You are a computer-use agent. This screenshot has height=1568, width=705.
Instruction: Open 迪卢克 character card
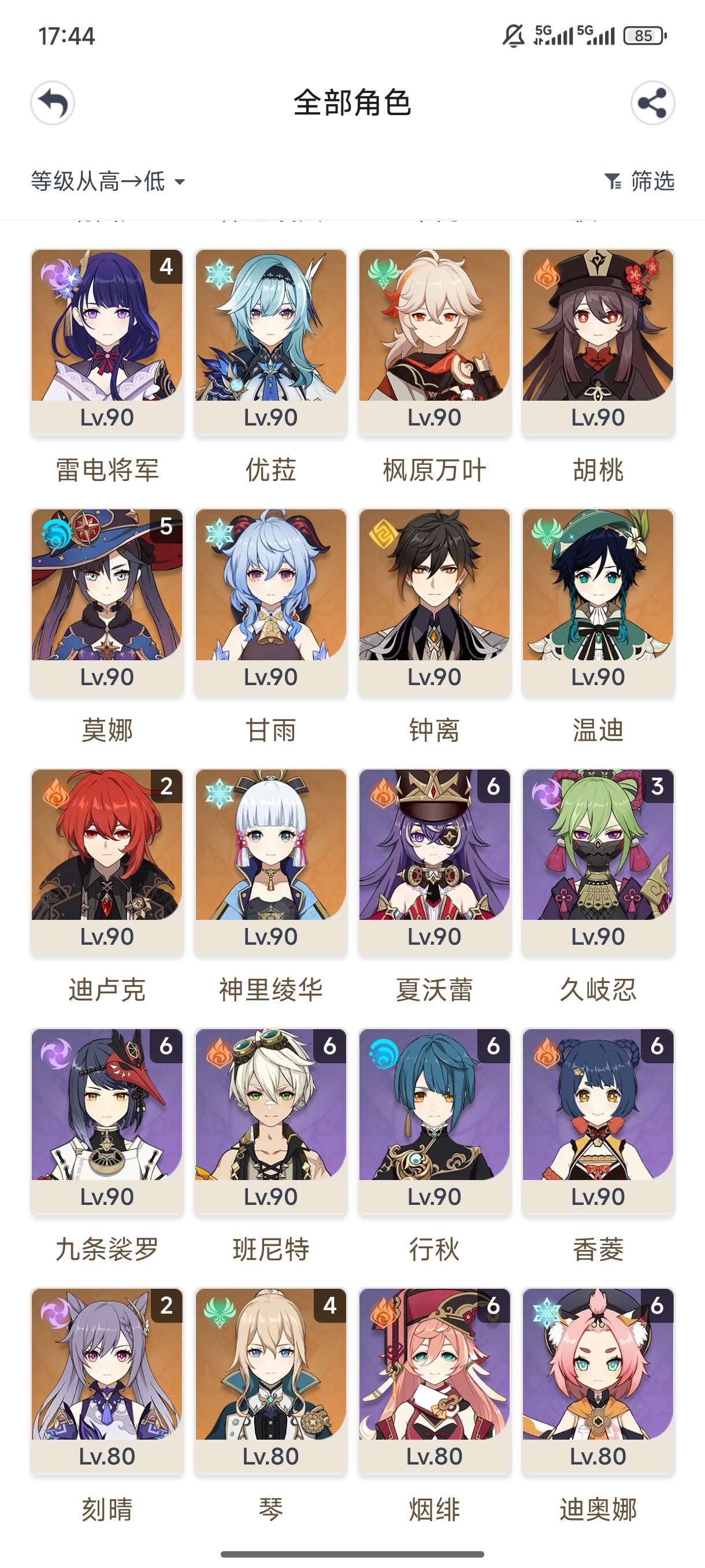107,861
